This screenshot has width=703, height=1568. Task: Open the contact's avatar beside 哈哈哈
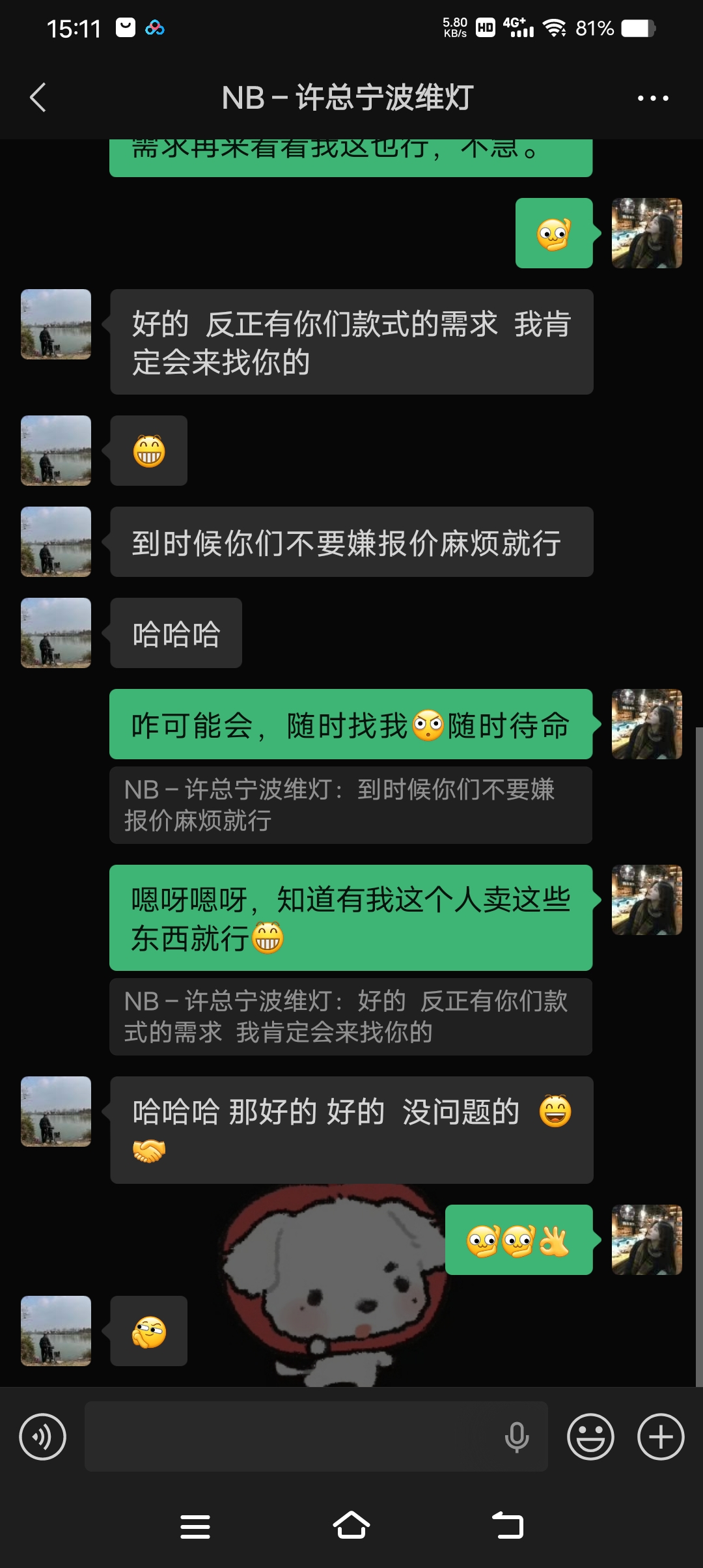tap(56, 633)
